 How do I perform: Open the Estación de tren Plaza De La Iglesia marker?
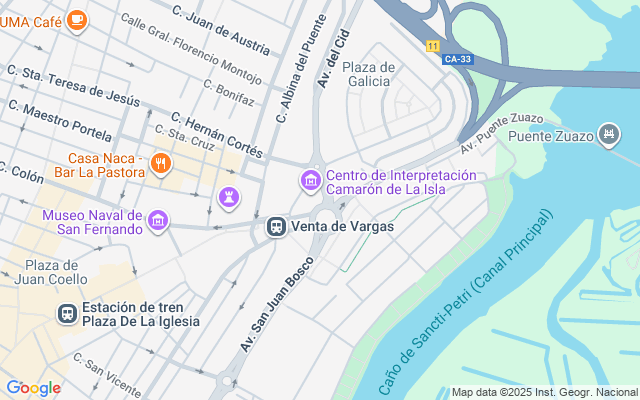point(67,313)
